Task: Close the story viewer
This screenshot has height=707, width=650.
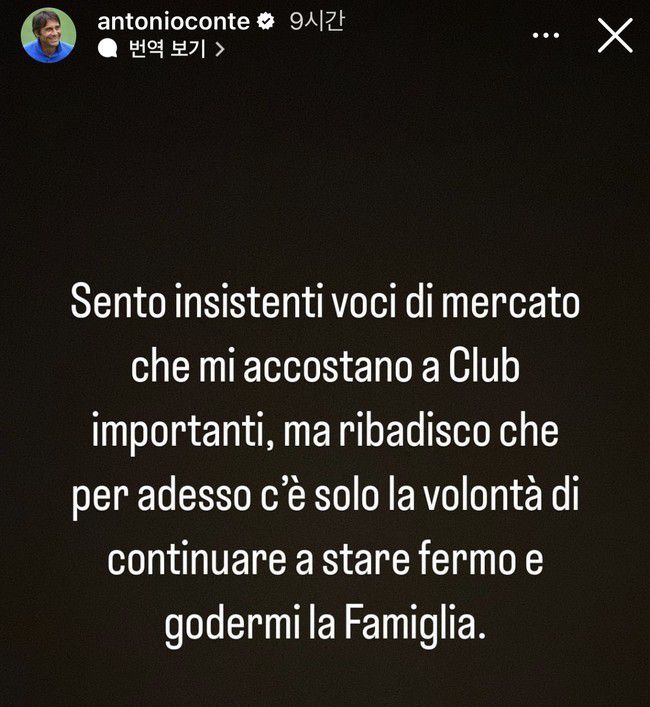Action: pos(614,36)
